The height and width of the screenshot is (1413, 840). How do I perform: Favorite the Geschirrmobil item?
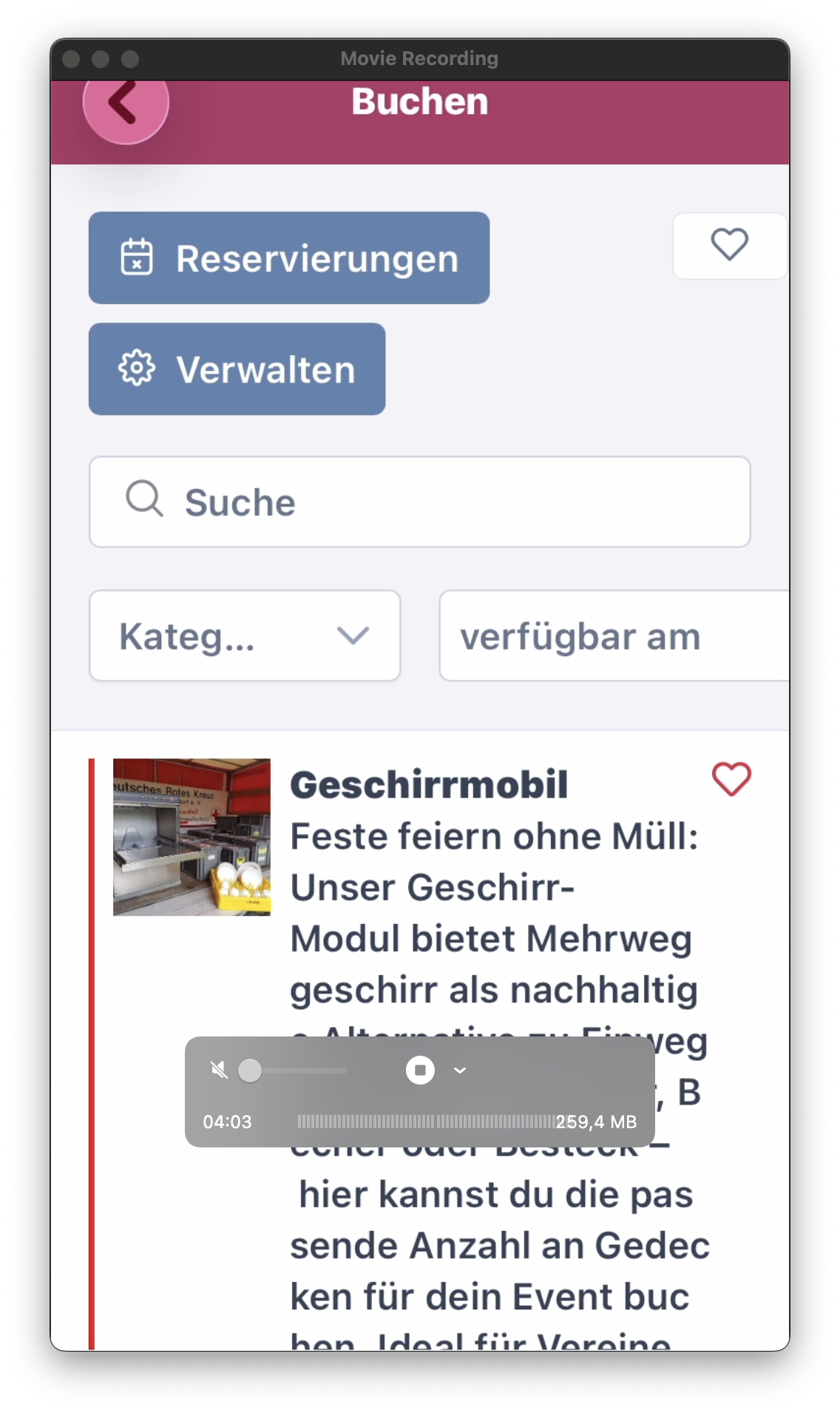pos(731,780)
